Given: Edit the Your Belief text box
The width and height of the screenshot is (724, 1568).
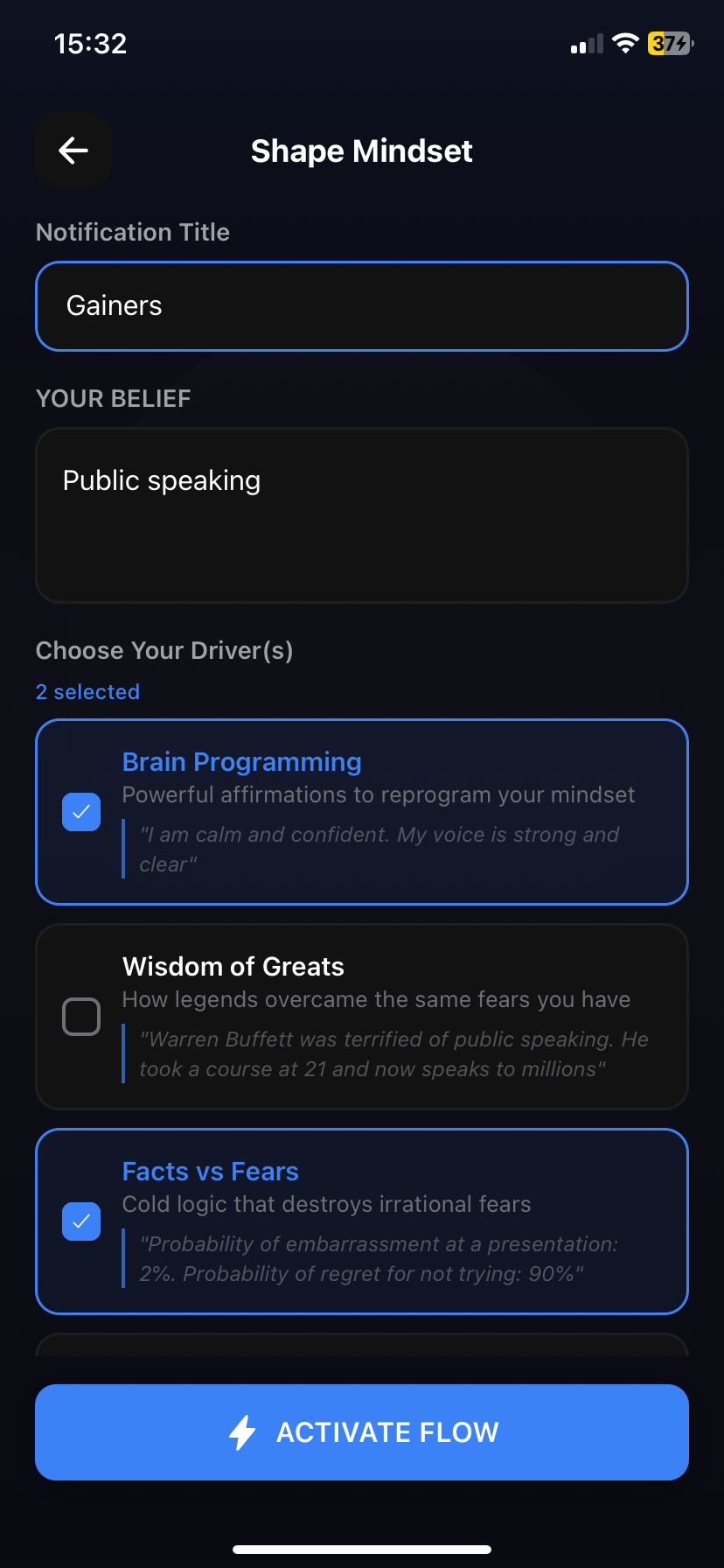Looking at the screenshot, I should pyautogui.click(x=362, y=515).
